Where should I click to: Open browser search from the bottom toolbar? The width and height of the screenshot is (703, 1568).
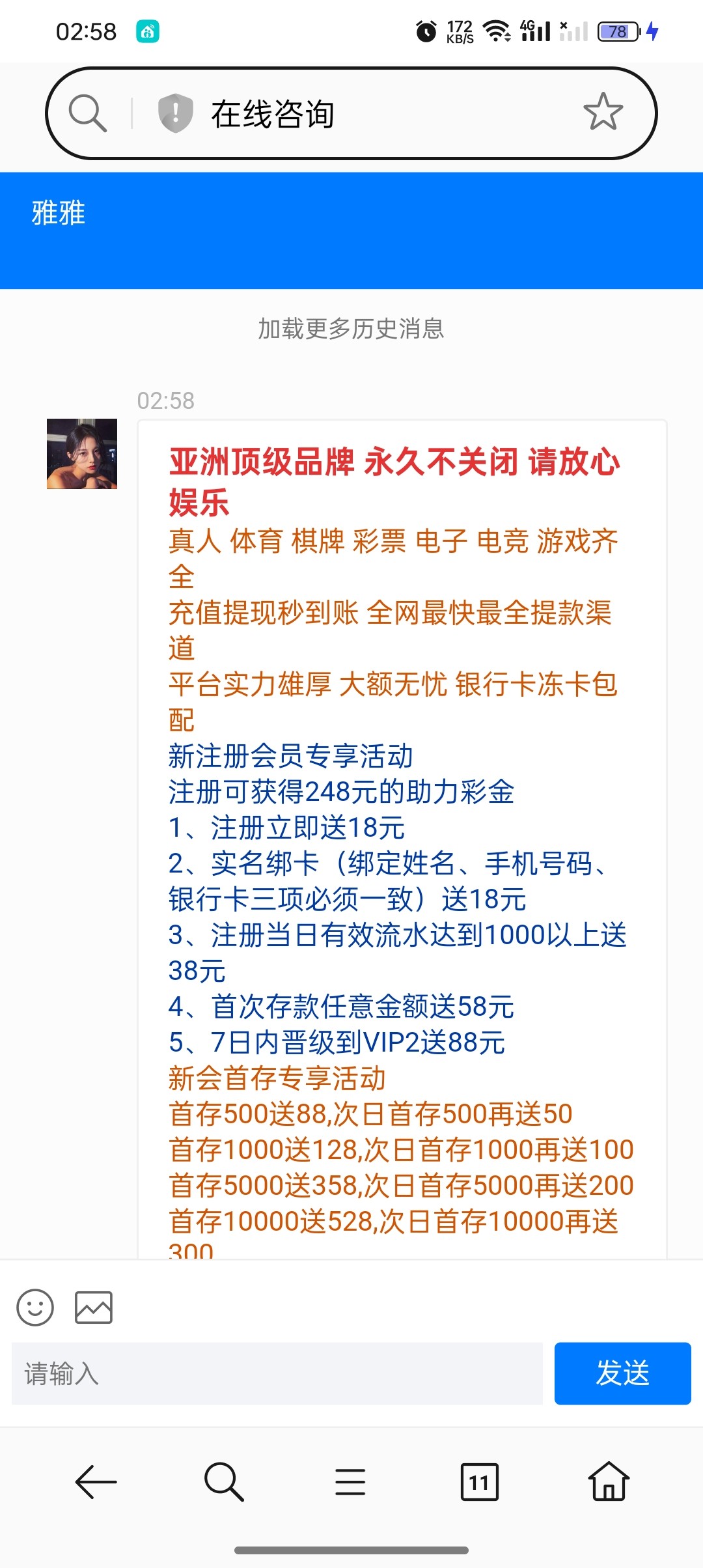(x=223, y=1482)
